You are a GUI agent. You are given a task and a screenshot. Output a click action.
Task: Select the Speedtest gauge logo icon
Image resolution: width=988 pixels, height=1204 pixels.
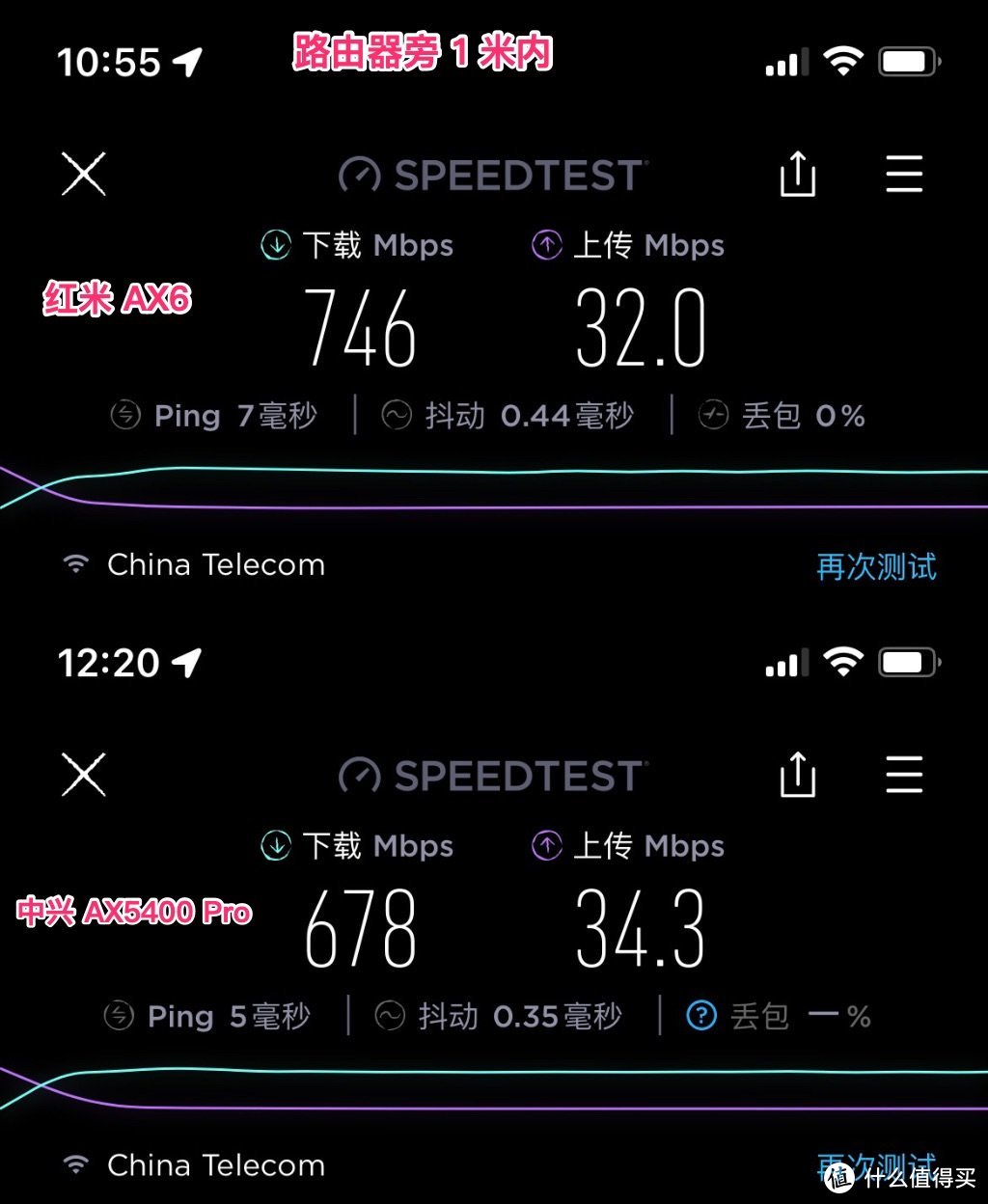tap(358, 174)
